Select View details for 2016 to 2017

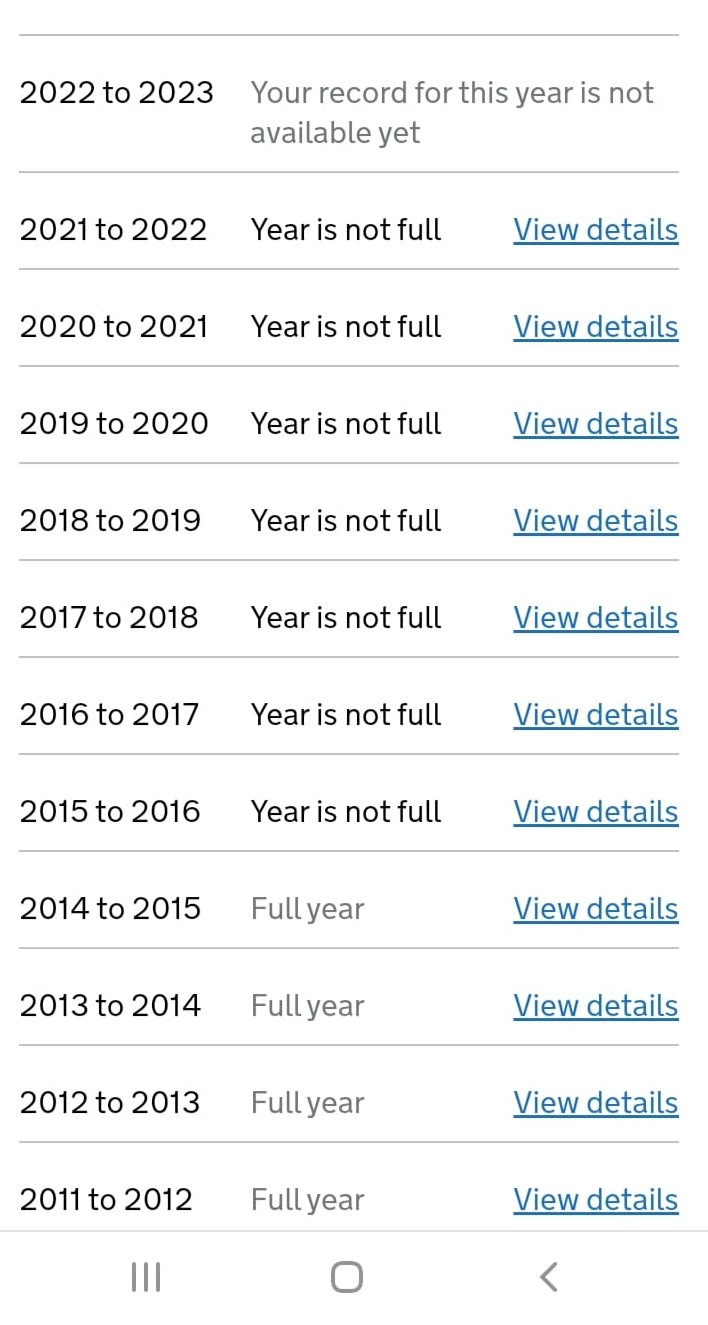click(596, 715)
